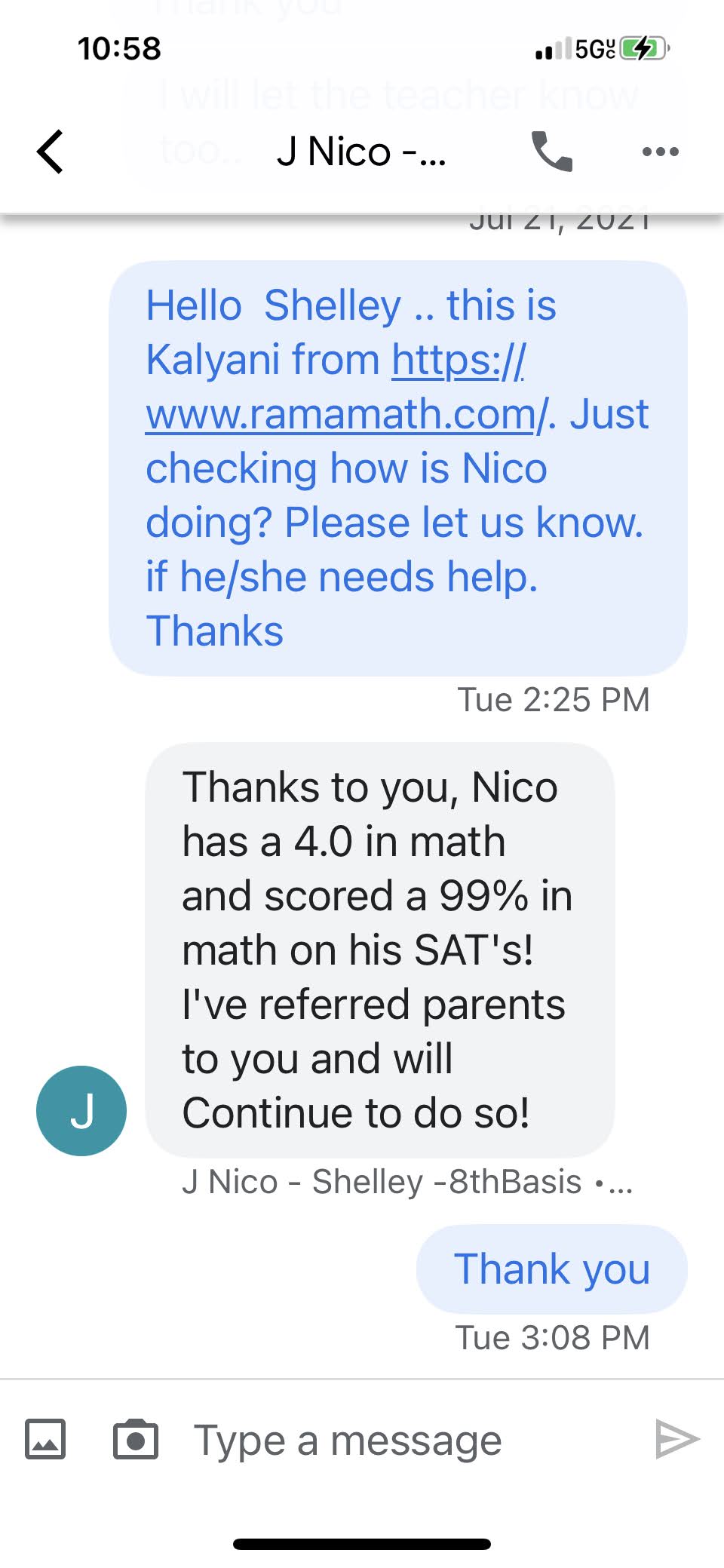Call J Nico with the phone icon
The width and height of the screenshot is (724, 1568).
click(x=552, y=152)
